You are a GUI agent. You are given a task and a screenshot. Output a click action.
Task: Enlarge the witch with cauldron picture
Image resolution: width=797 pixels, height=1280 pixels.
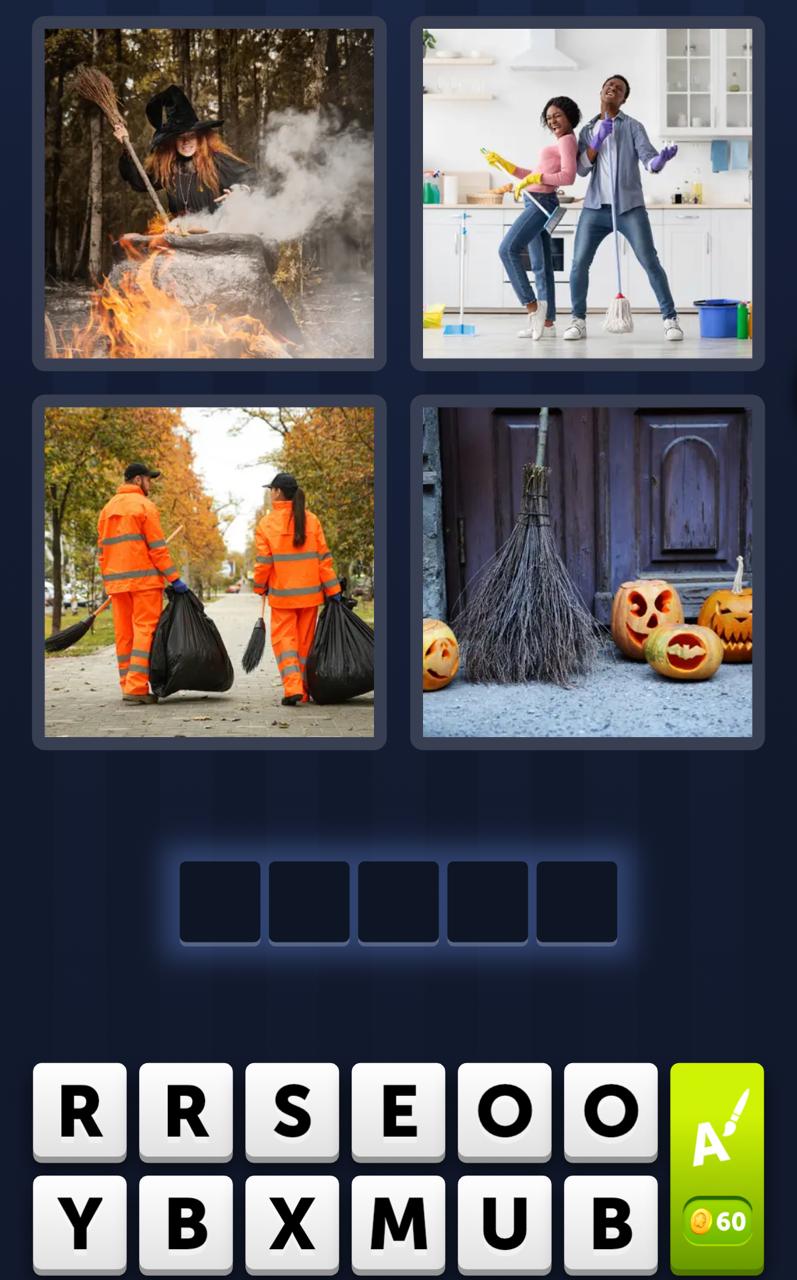(x=209, y=193)
